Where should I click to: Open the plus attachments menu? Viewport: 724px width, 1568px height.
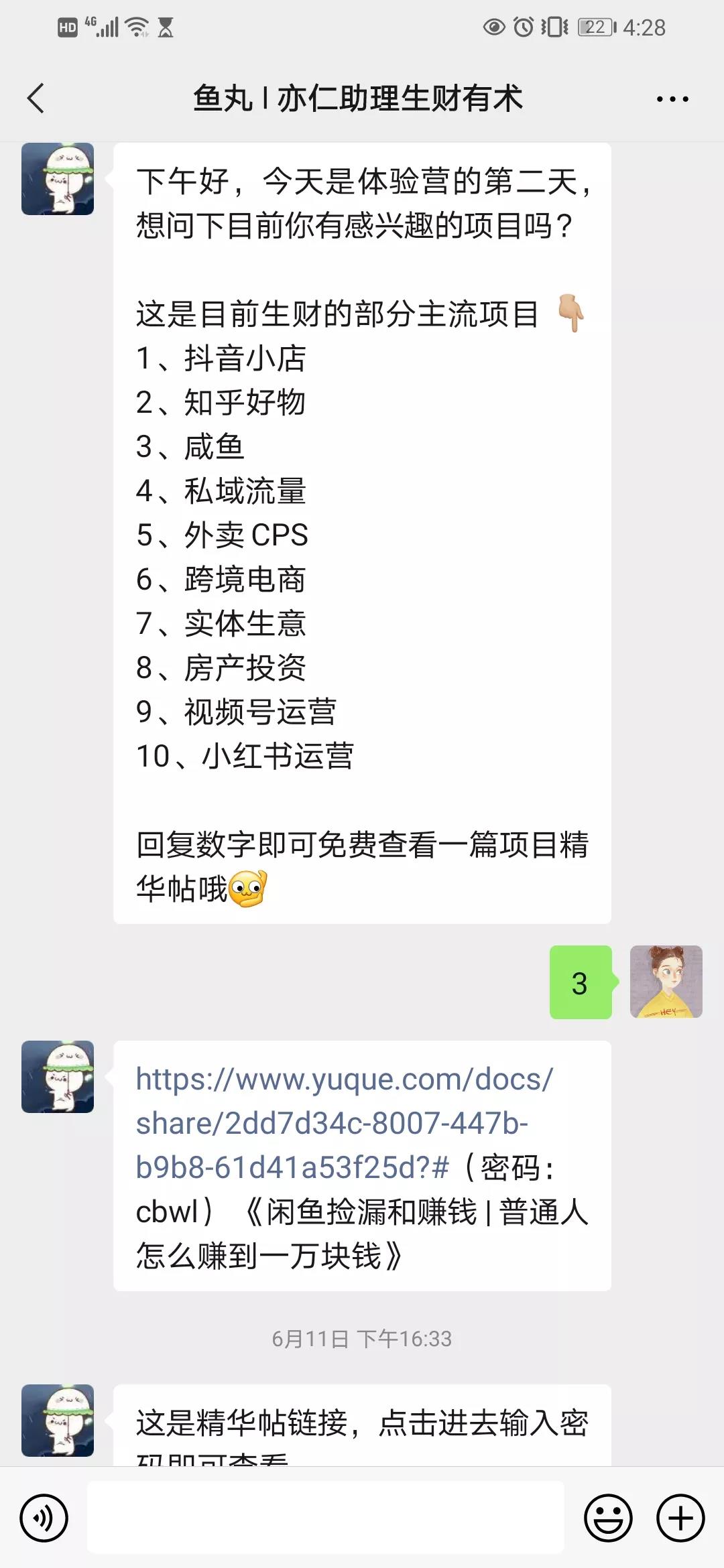click(680, 1518)
